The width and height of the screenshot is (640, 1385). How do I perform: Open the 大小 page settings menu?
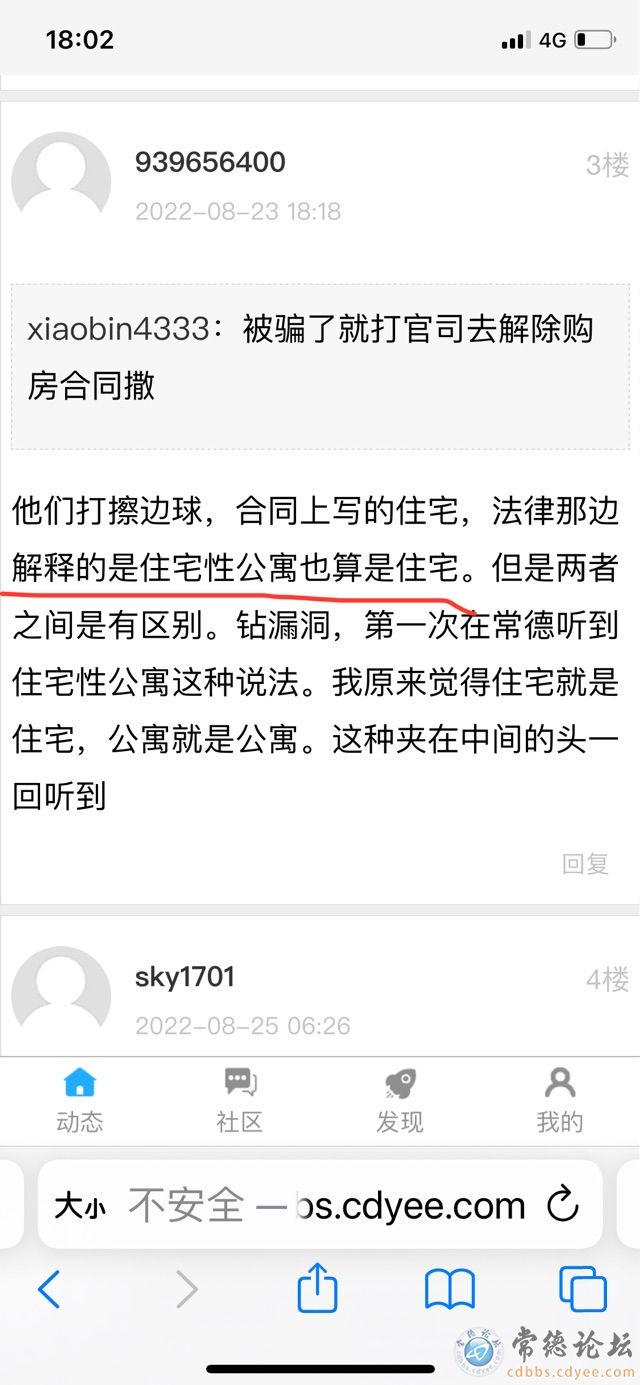tap(79, 1206)
